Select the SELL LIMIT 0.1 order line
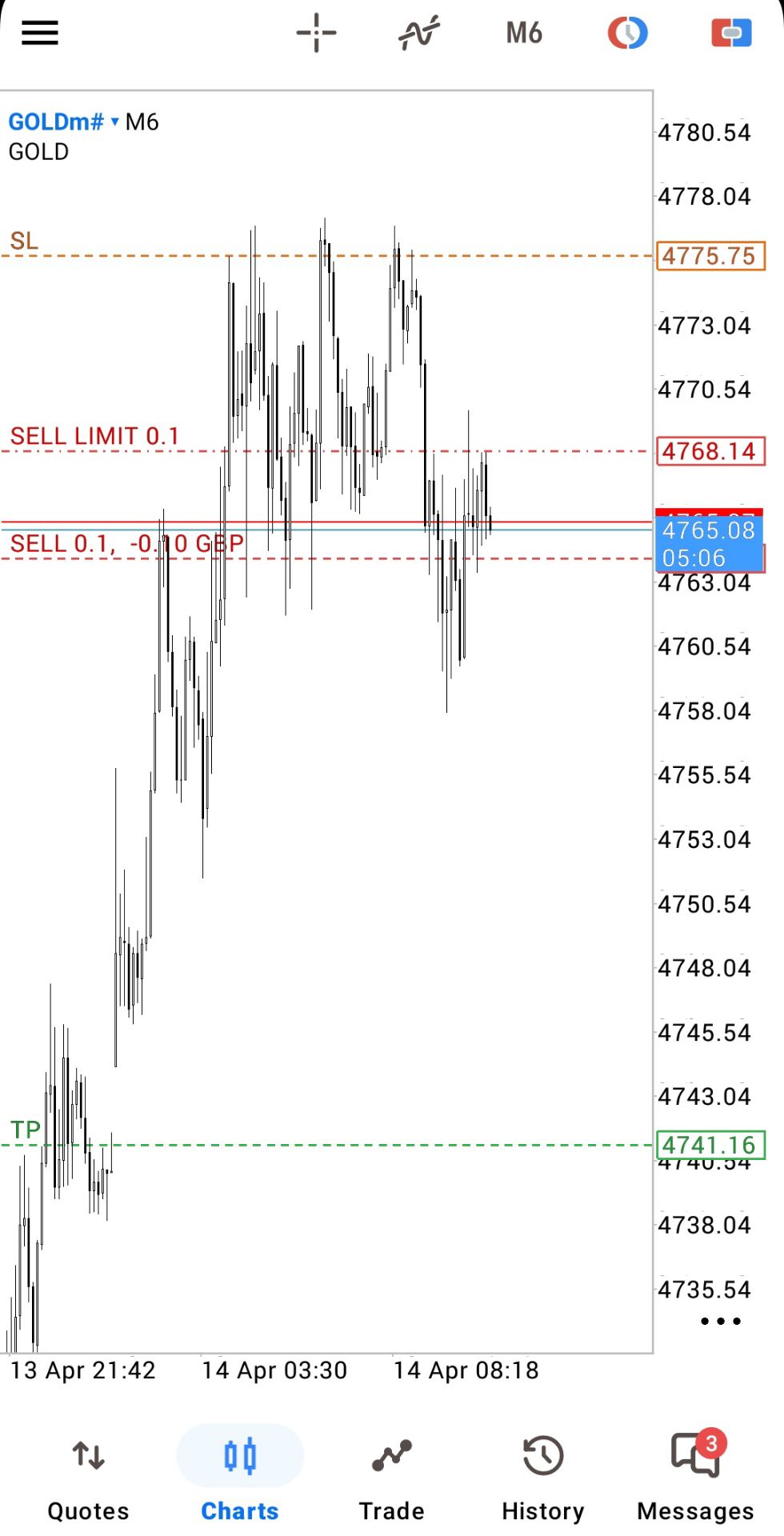 94,437
